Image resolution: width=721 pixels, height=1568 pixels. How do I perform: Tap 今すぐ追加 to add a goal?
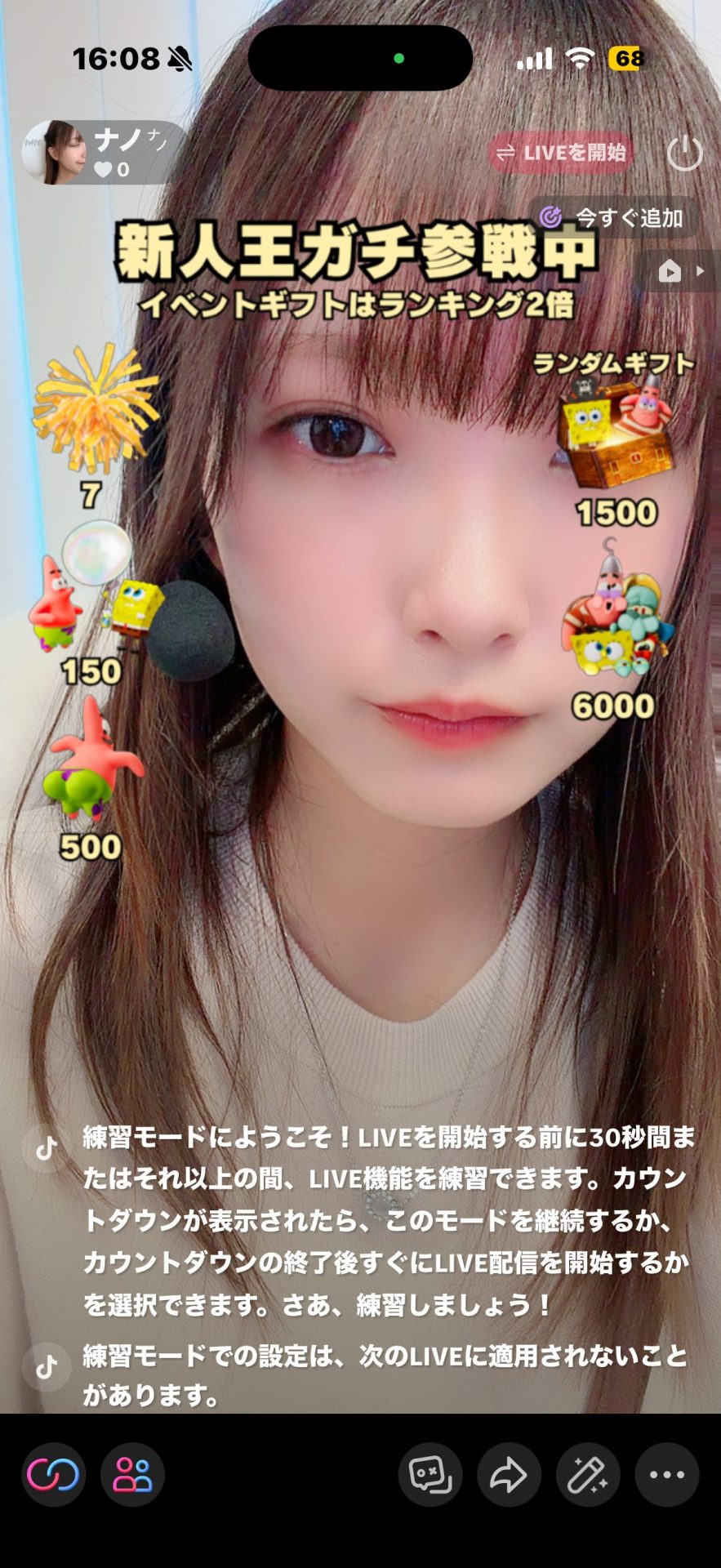(x=614, y=217)
